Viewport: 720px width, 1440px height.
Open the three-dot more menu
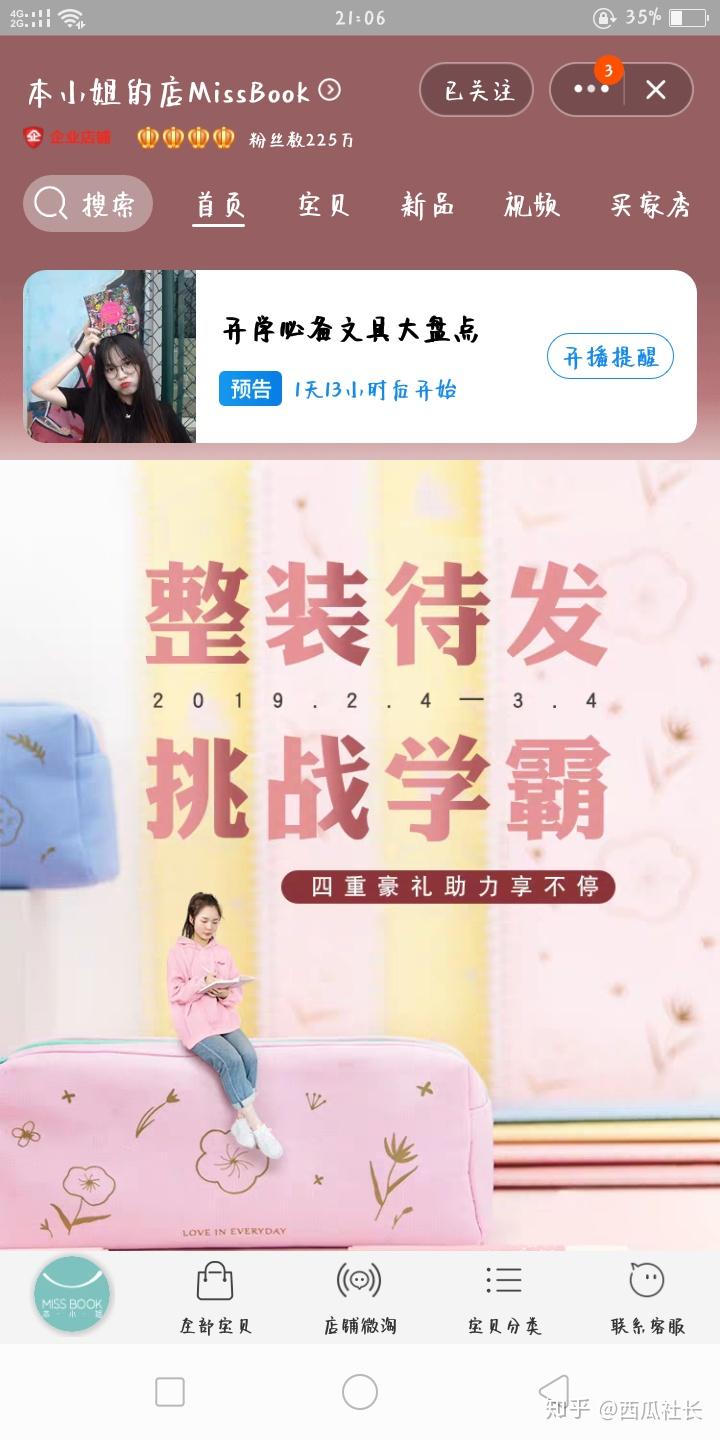[x=590, y=90]
